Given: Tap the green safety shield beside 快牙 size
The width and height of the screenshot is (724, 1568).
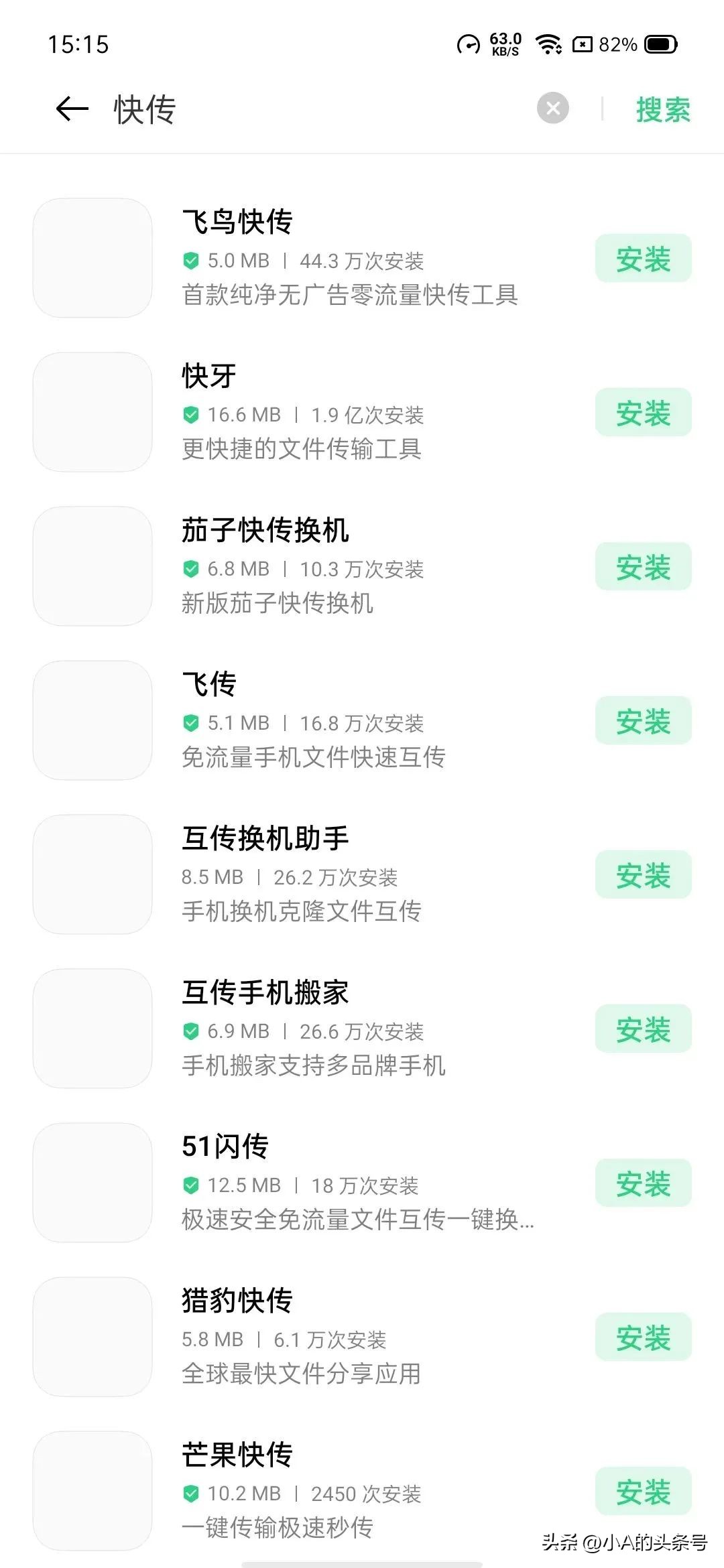Looking at the screenshot, I should coord(191,415).
